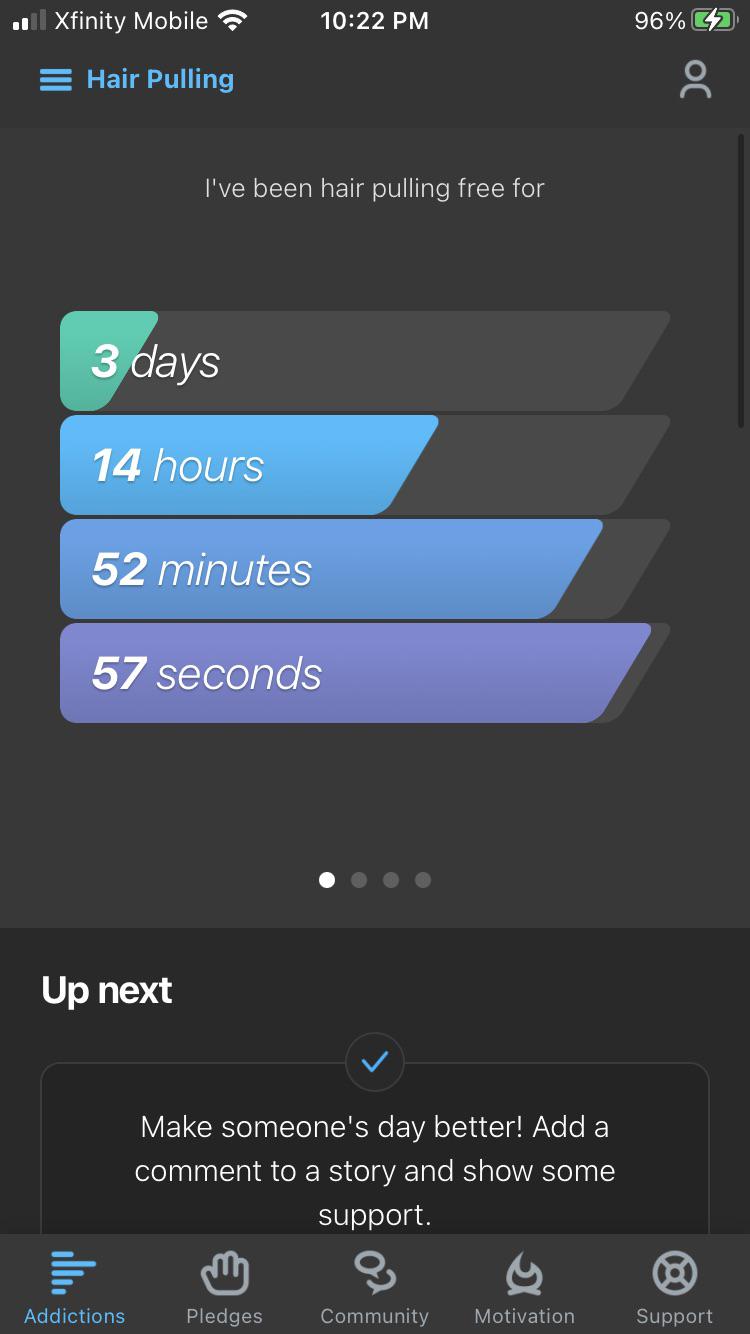Open the Community speech bubble icon
750x1334 pixels.
(374, 1272)
